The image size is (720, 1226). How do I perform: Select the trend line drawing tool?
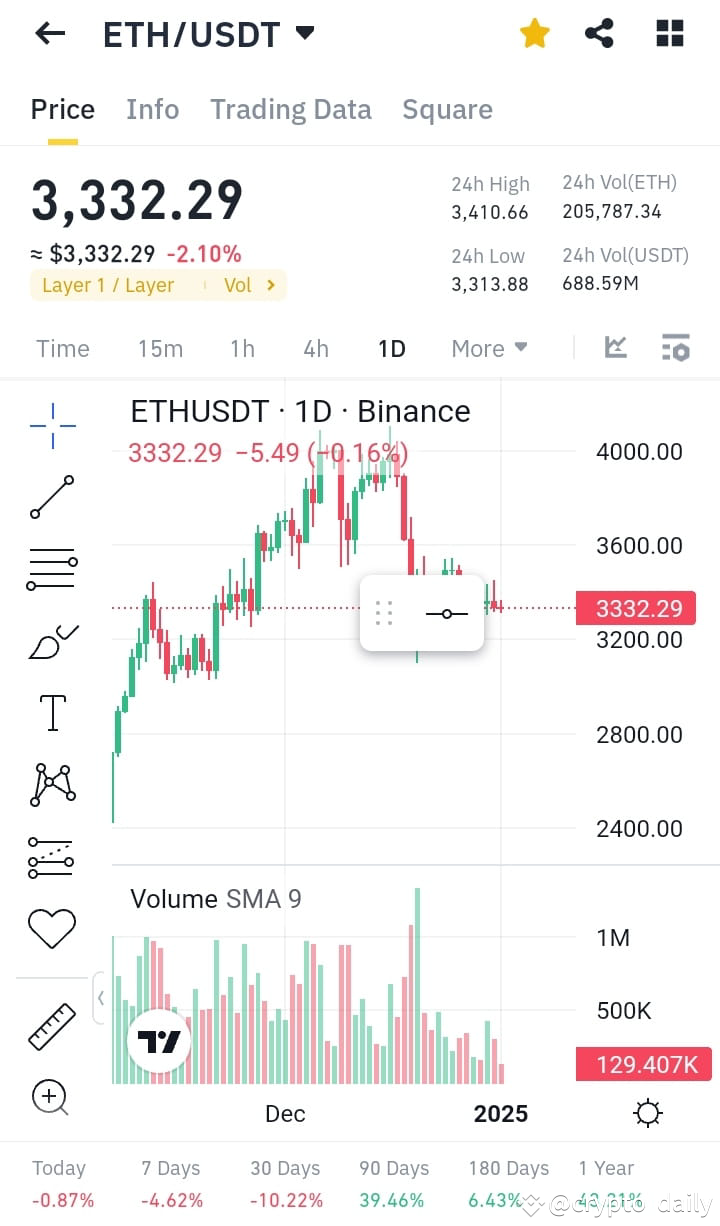click(x=50, y=496)
